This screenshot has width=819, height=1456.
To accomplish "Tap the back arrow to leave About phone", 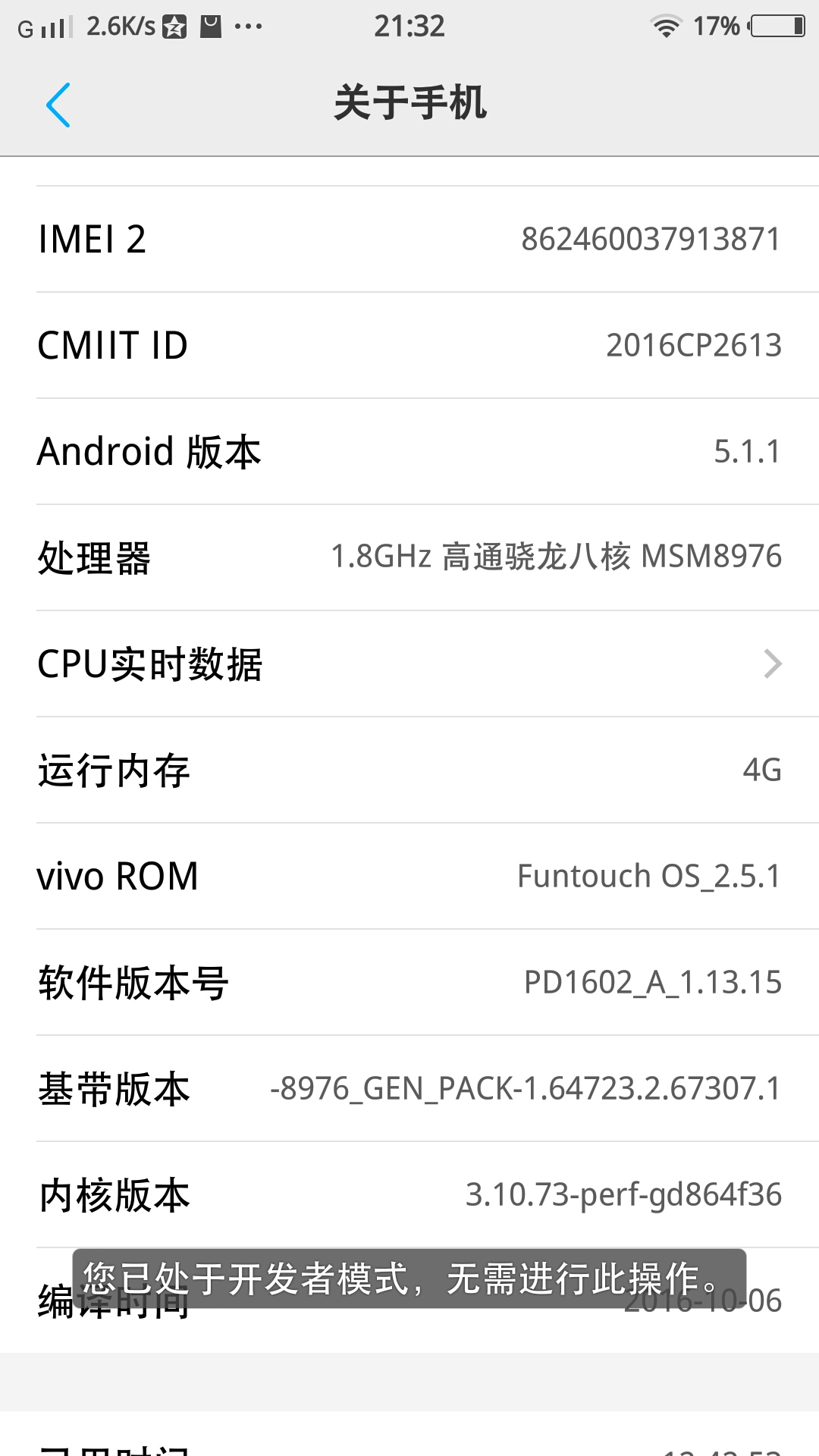I will coord(60,105).
